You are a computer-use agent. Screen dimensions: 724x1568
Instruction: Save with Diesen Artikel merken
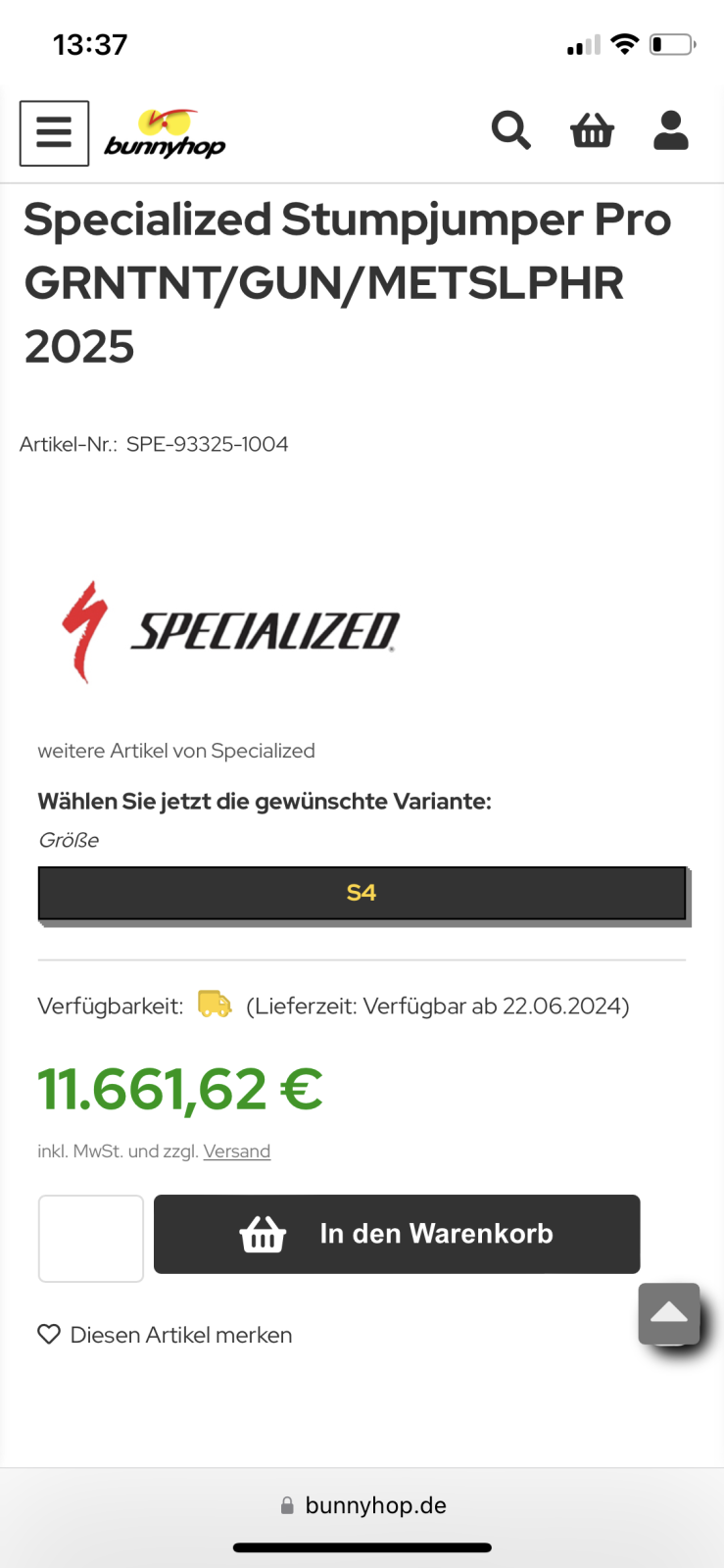(165, 1335)
